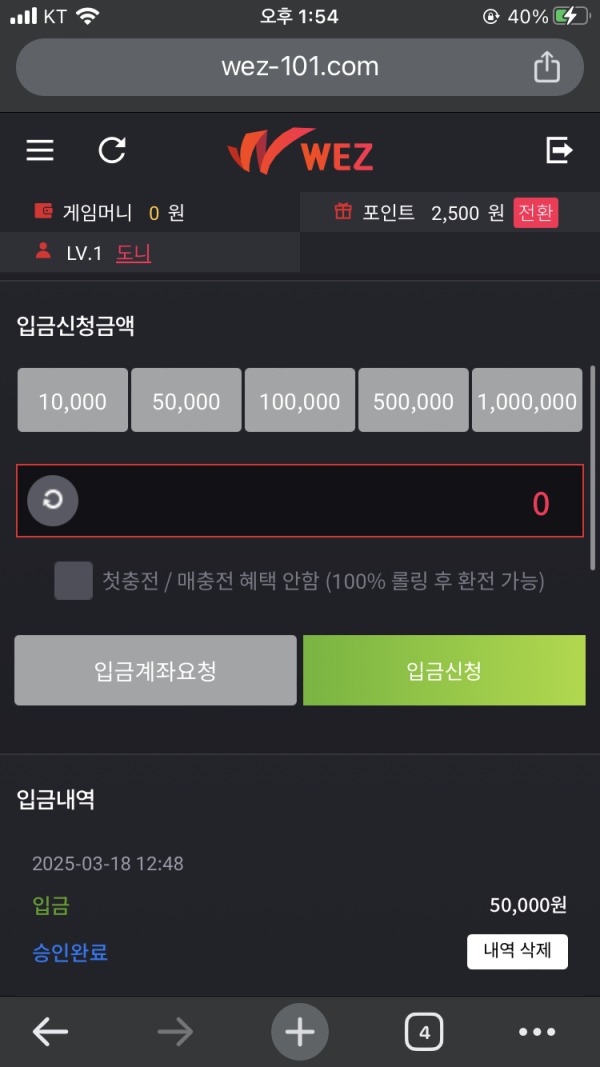Submit with the 입금신청 button

444,671
